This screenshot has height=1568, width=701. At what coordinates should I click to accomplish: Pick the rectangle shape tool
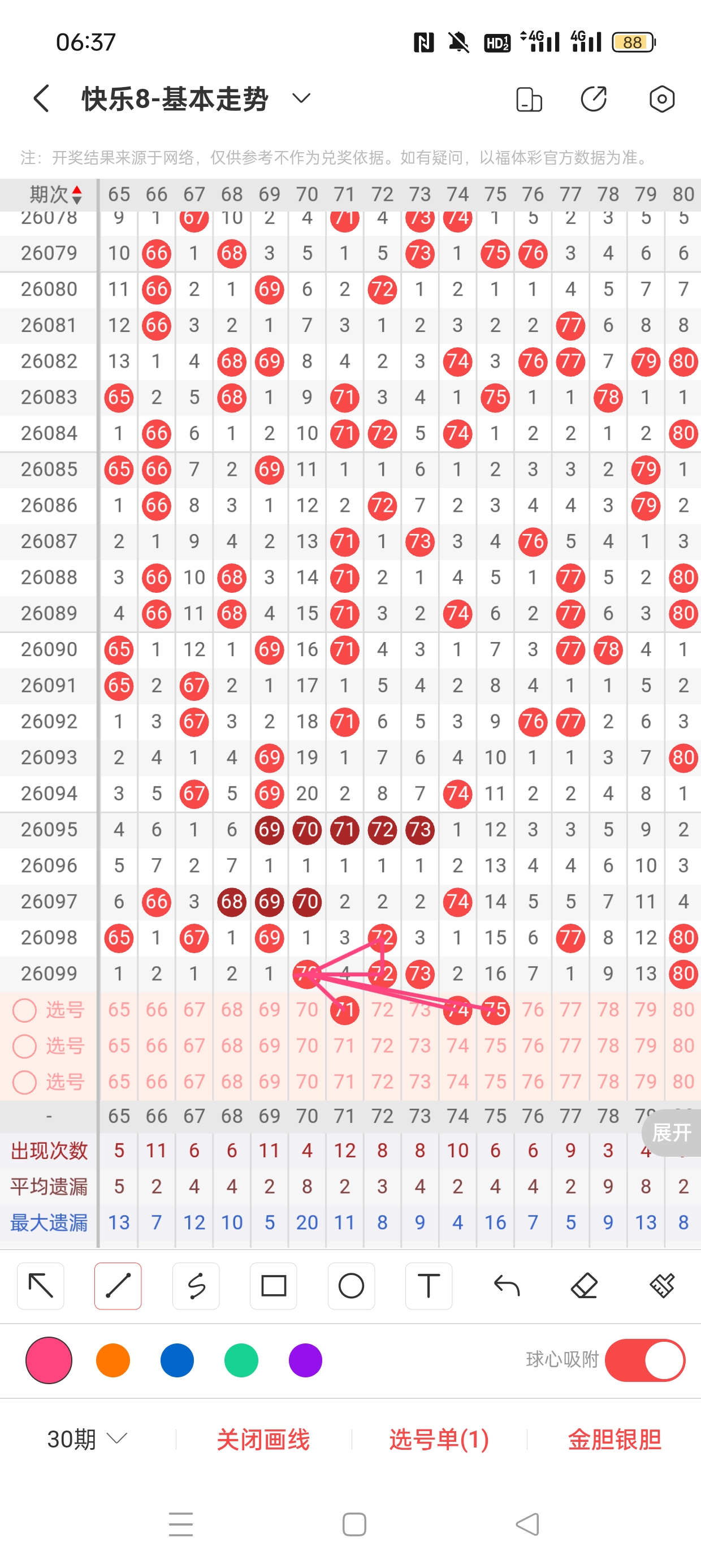tap(273, 1286)
